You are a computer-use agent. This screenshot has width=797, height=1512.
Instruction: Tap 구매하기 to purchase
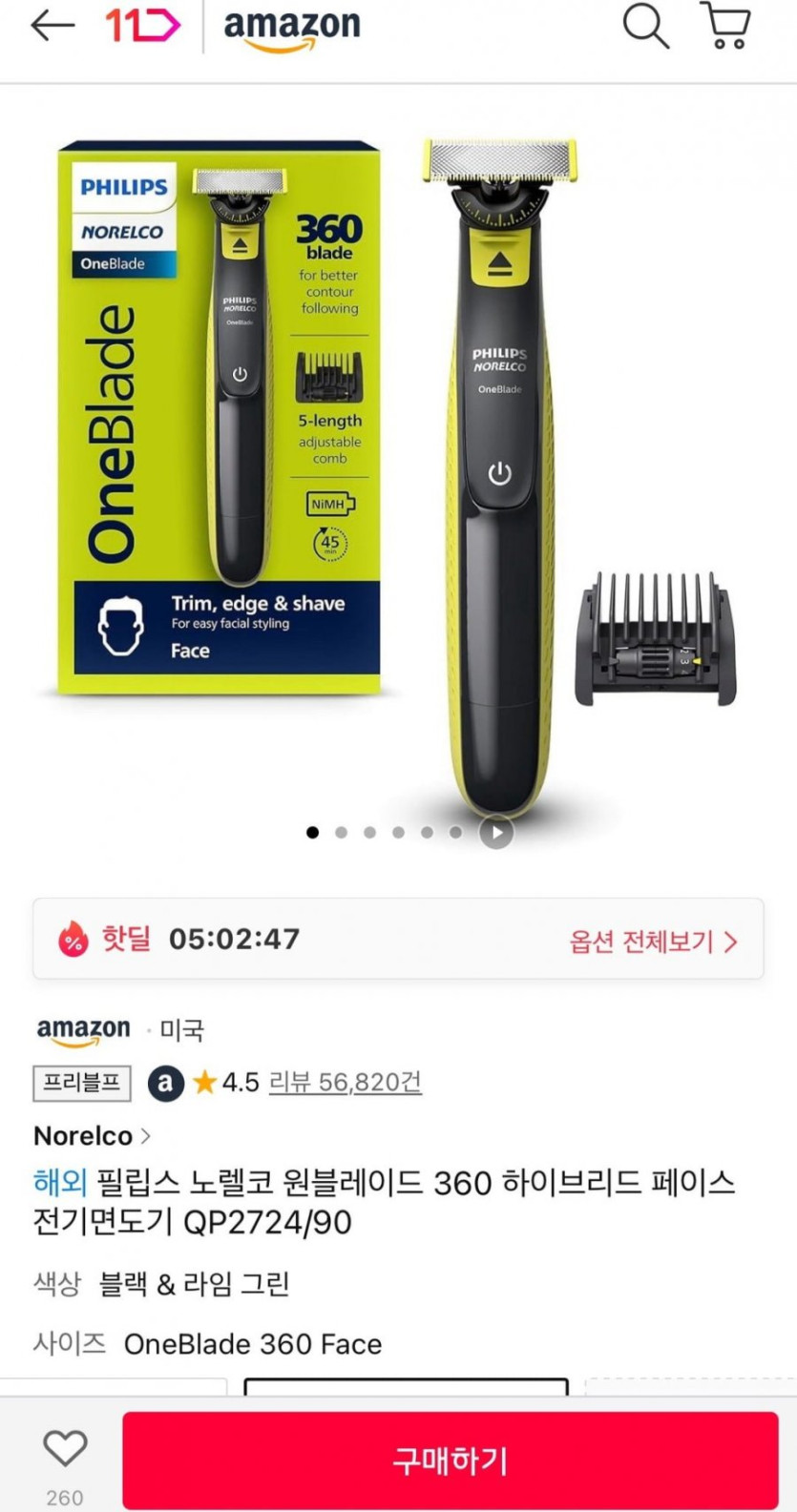coord(450,1460)
